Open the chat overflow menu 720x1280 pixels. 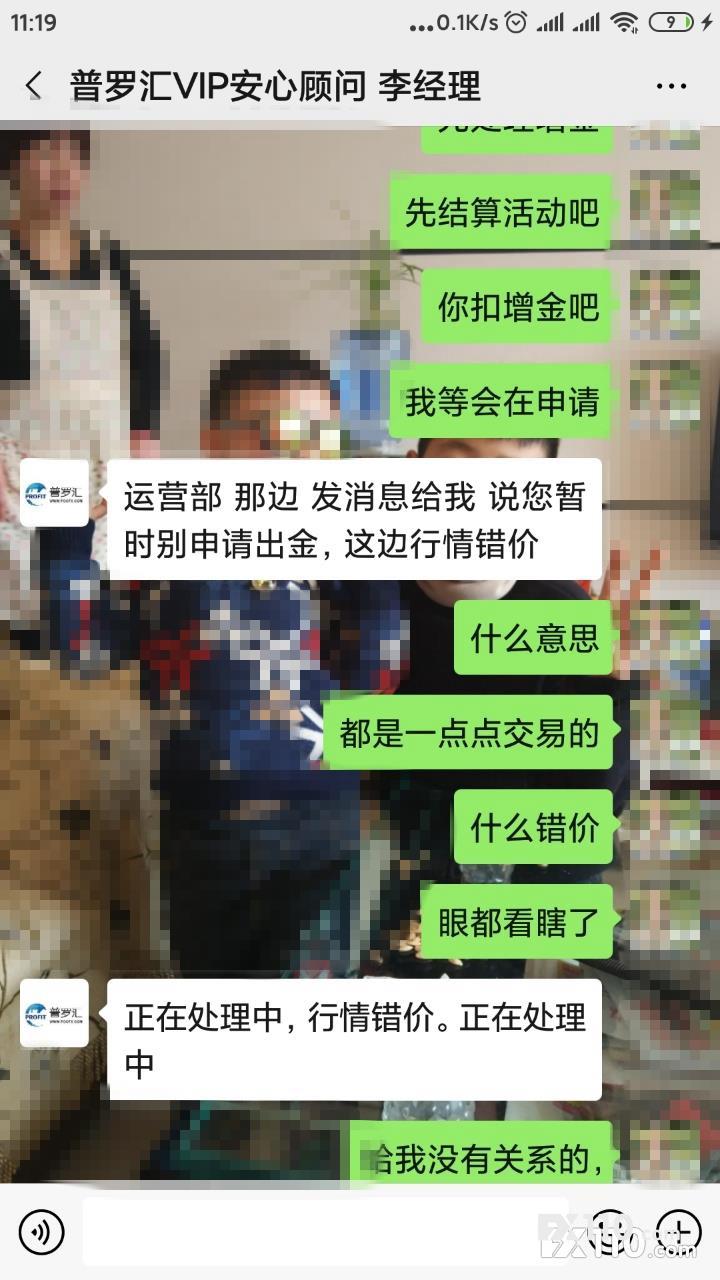coord(671,86)
